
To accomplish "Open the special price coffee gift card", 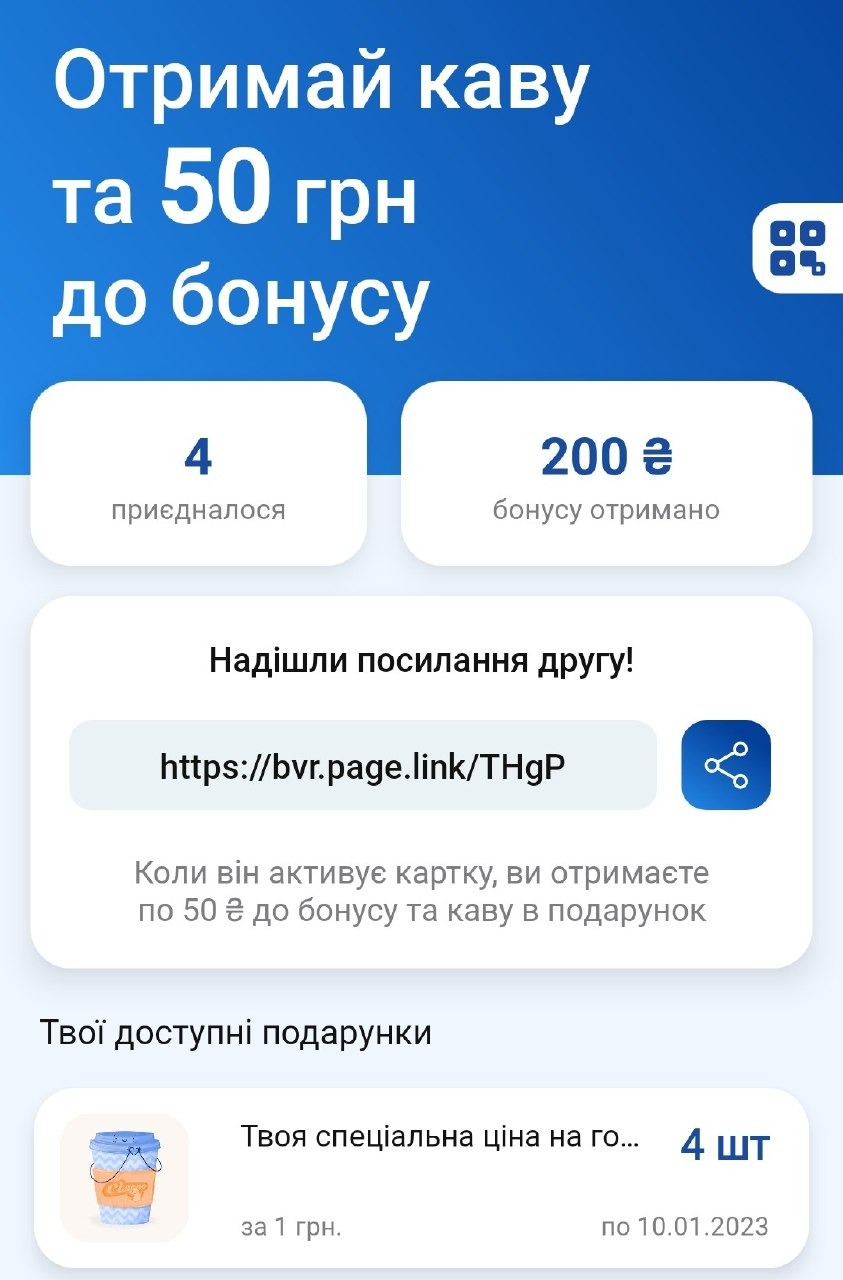I will 420,1178.
